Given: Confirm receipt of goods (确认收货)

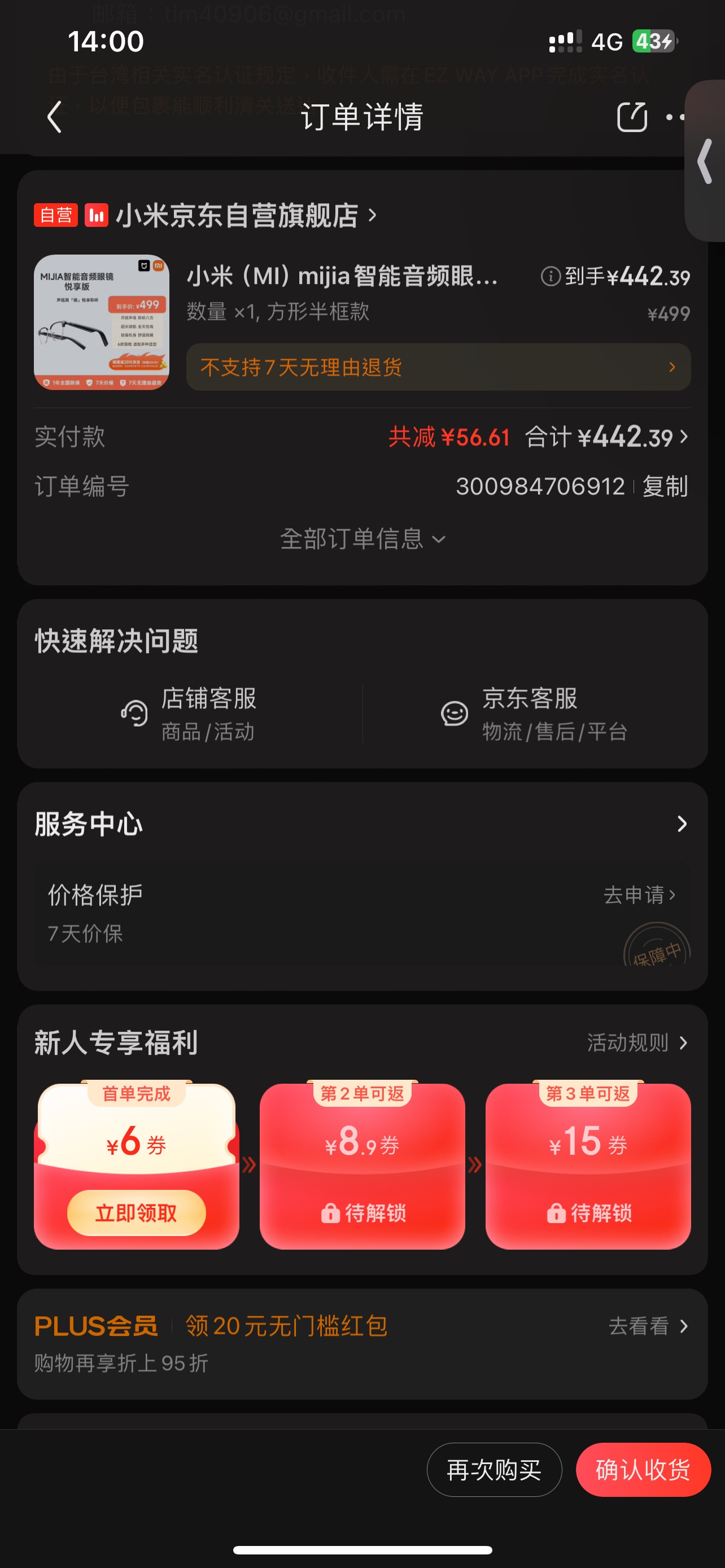Looking at the screenshot, I should (x=643, y=1470).
